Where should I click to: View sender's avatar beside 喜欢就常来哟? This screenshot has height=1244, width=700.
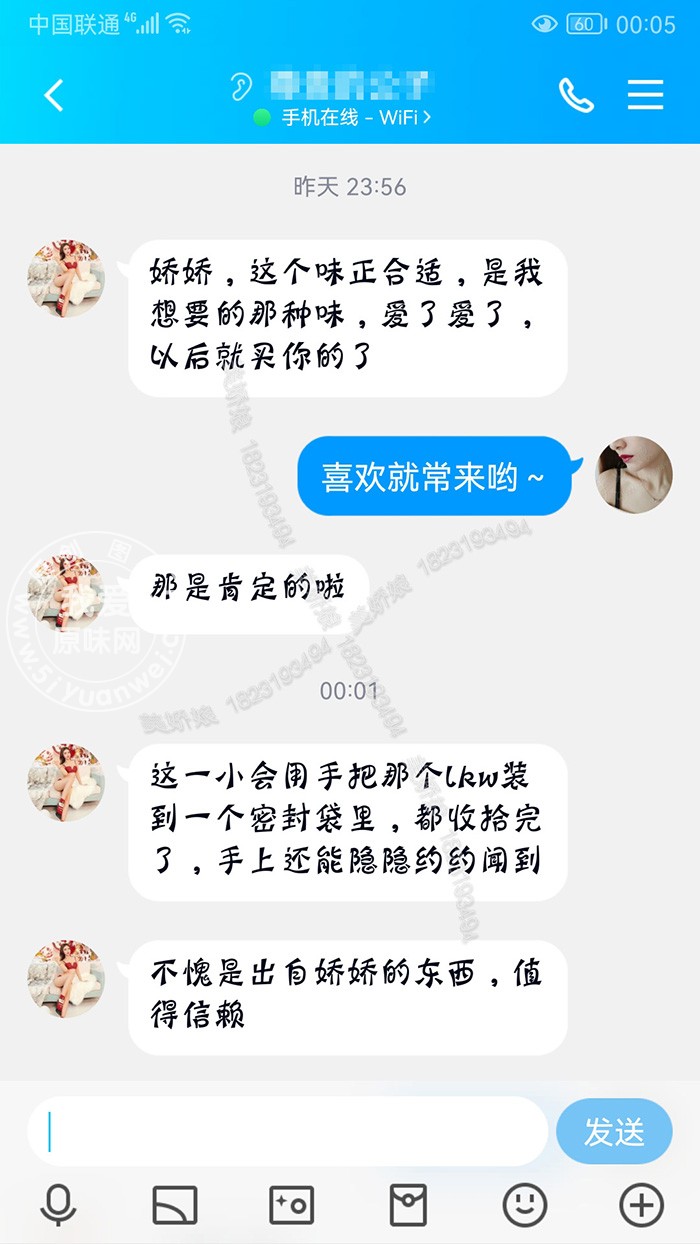click(x=634, y=475)
